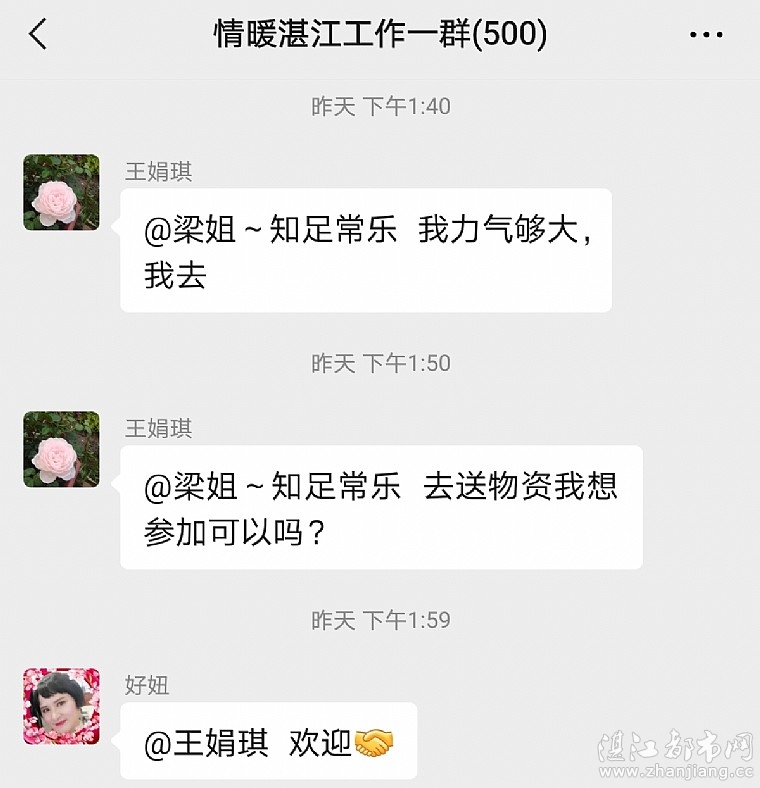Open 王娟琪's avatar beside the "去送物资" message
The image size is (760, 788).
point(61,449)
